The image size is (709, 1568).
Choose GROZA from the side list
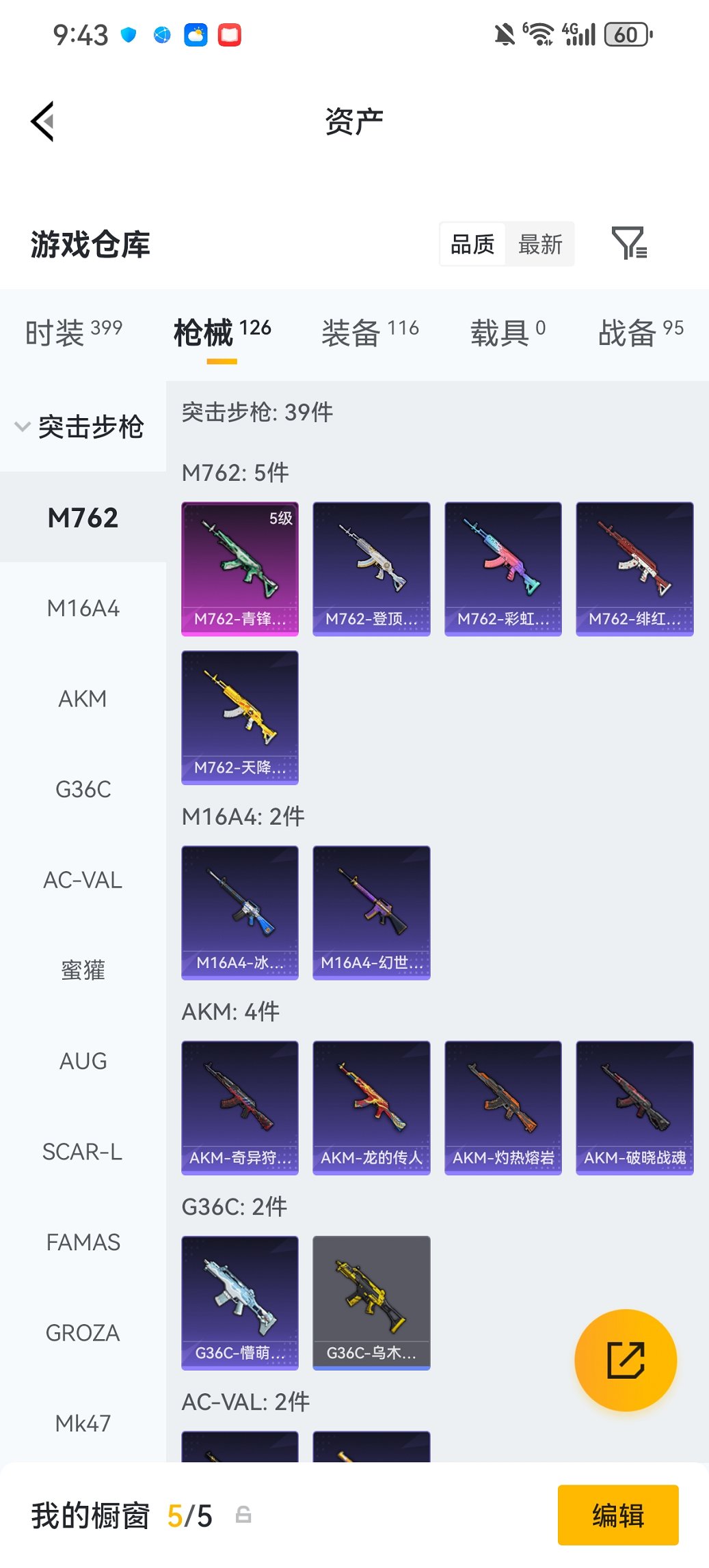[83, 1333]
